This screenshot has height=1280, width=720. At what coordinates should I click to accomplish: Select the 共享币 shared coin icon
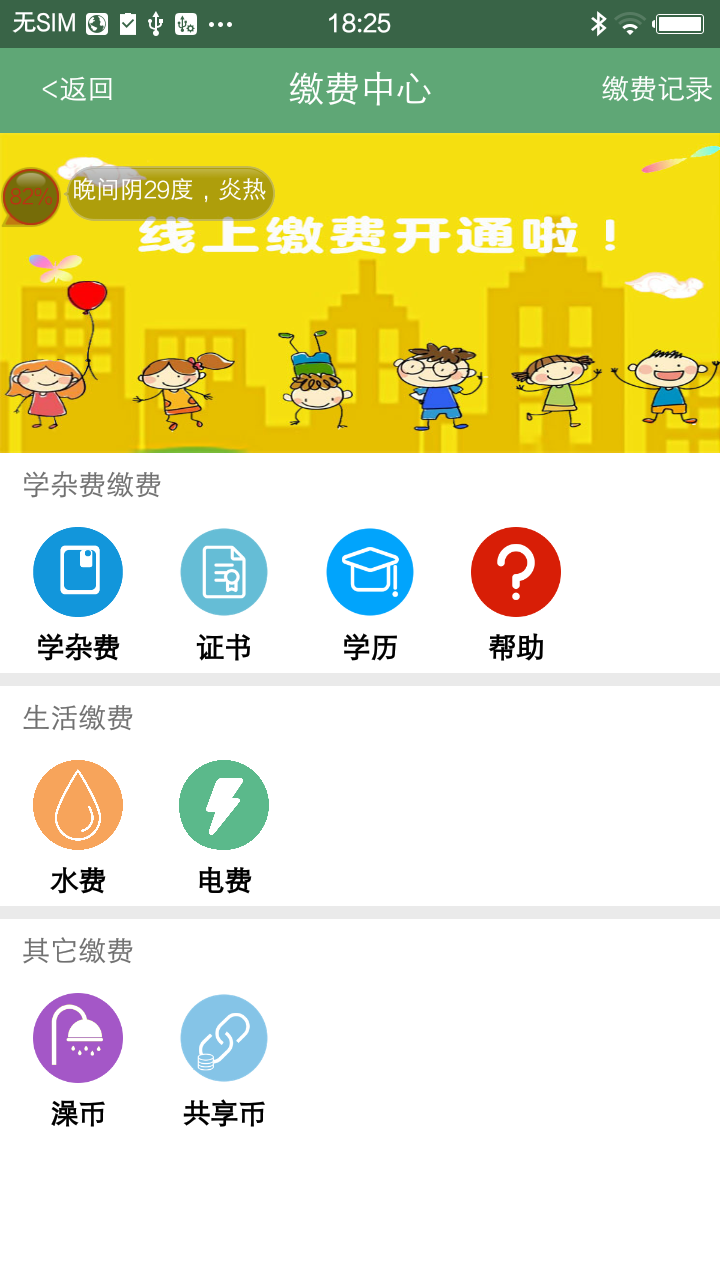[x=224, y=1038]
